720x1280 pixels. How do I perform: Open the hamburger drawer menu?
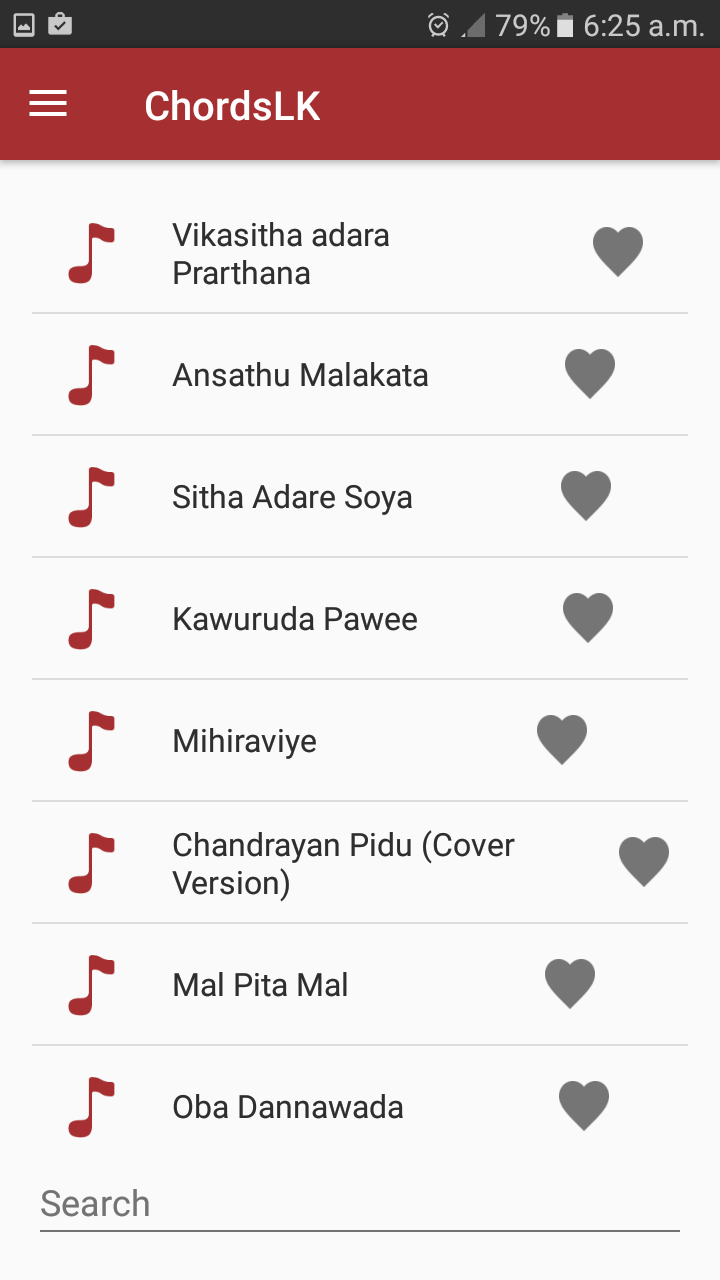pyautogui.click(x=48, y=104)
